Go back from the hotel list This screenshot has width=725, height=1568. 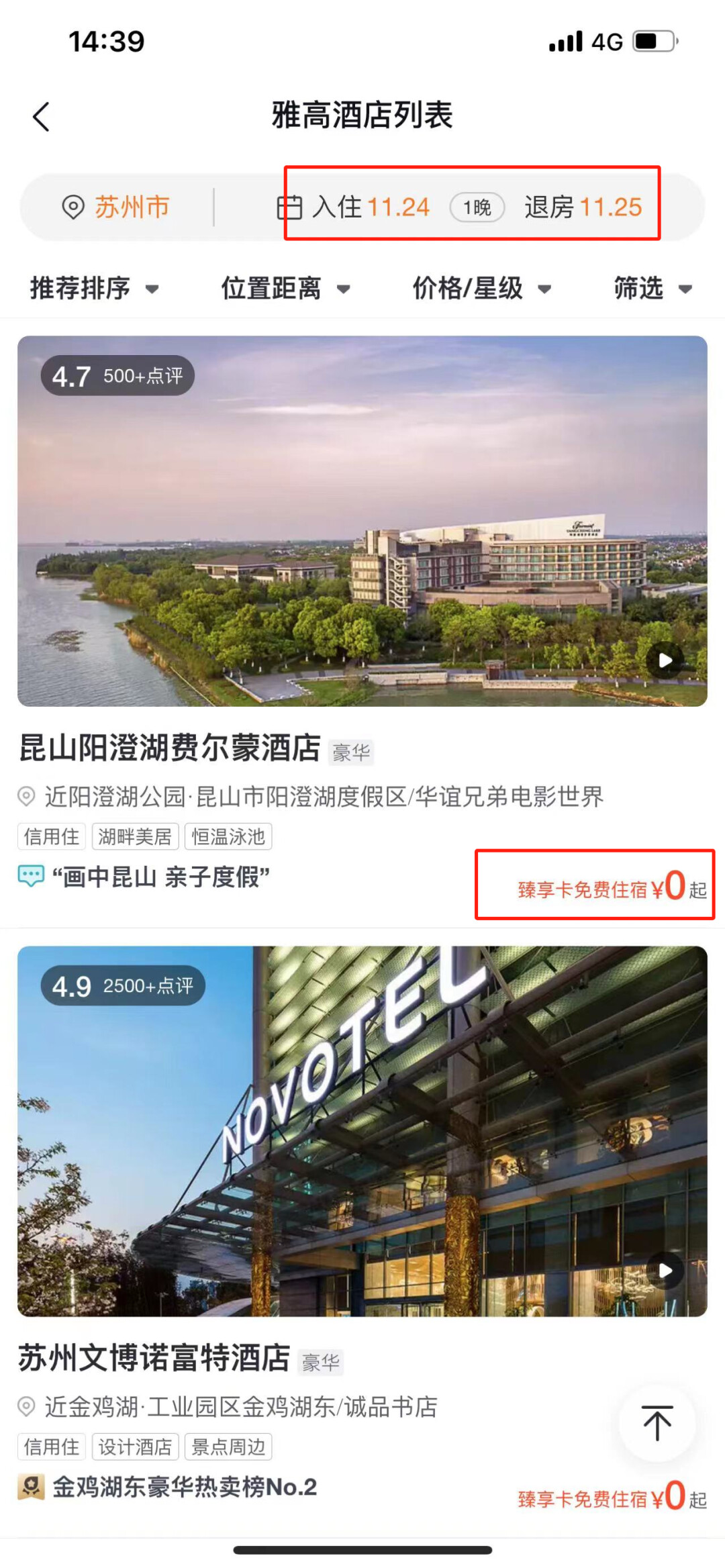click(42, 117)
